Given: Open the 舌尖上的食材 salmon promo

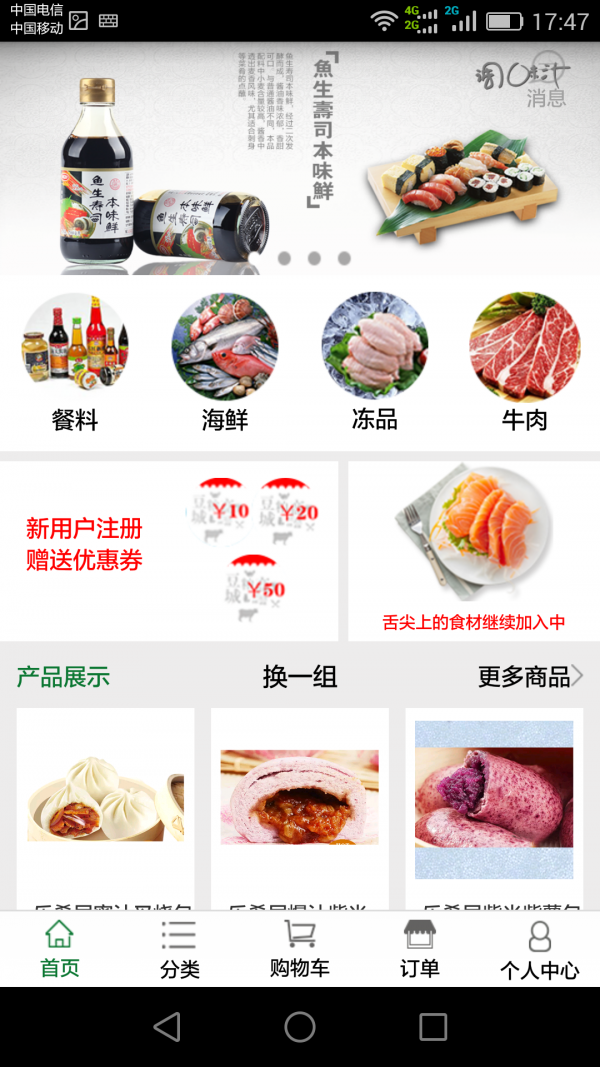Looking at the screenshot, I should click(x=474, y=550).
